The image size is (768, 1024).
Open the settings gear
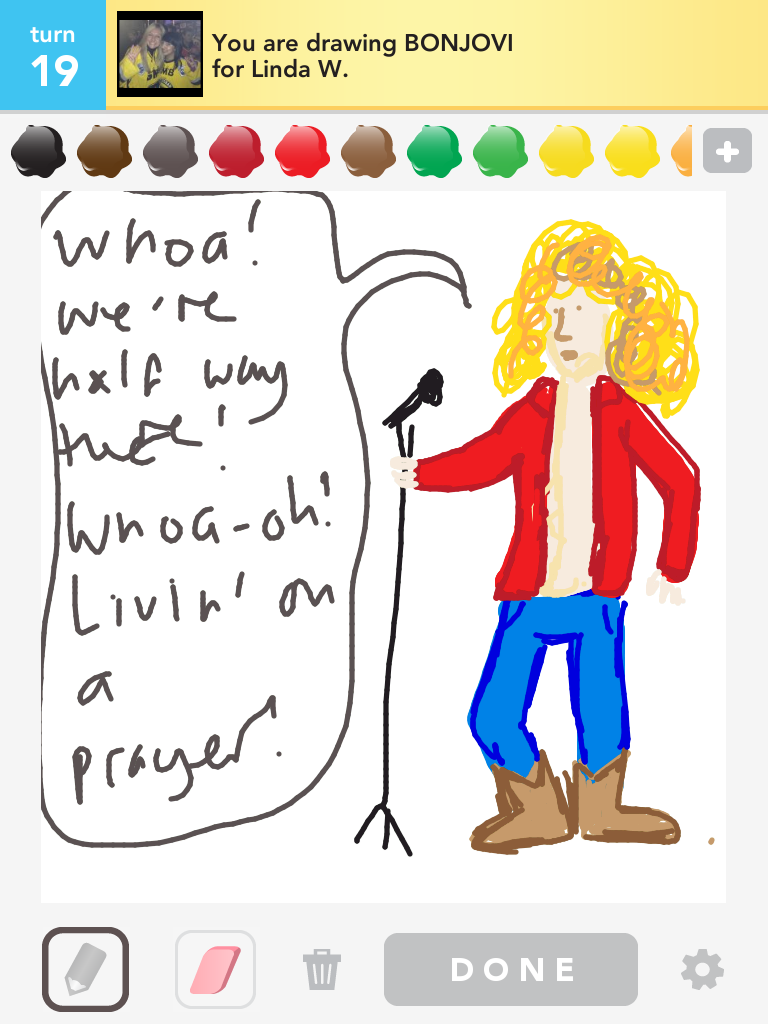point(702,969)
